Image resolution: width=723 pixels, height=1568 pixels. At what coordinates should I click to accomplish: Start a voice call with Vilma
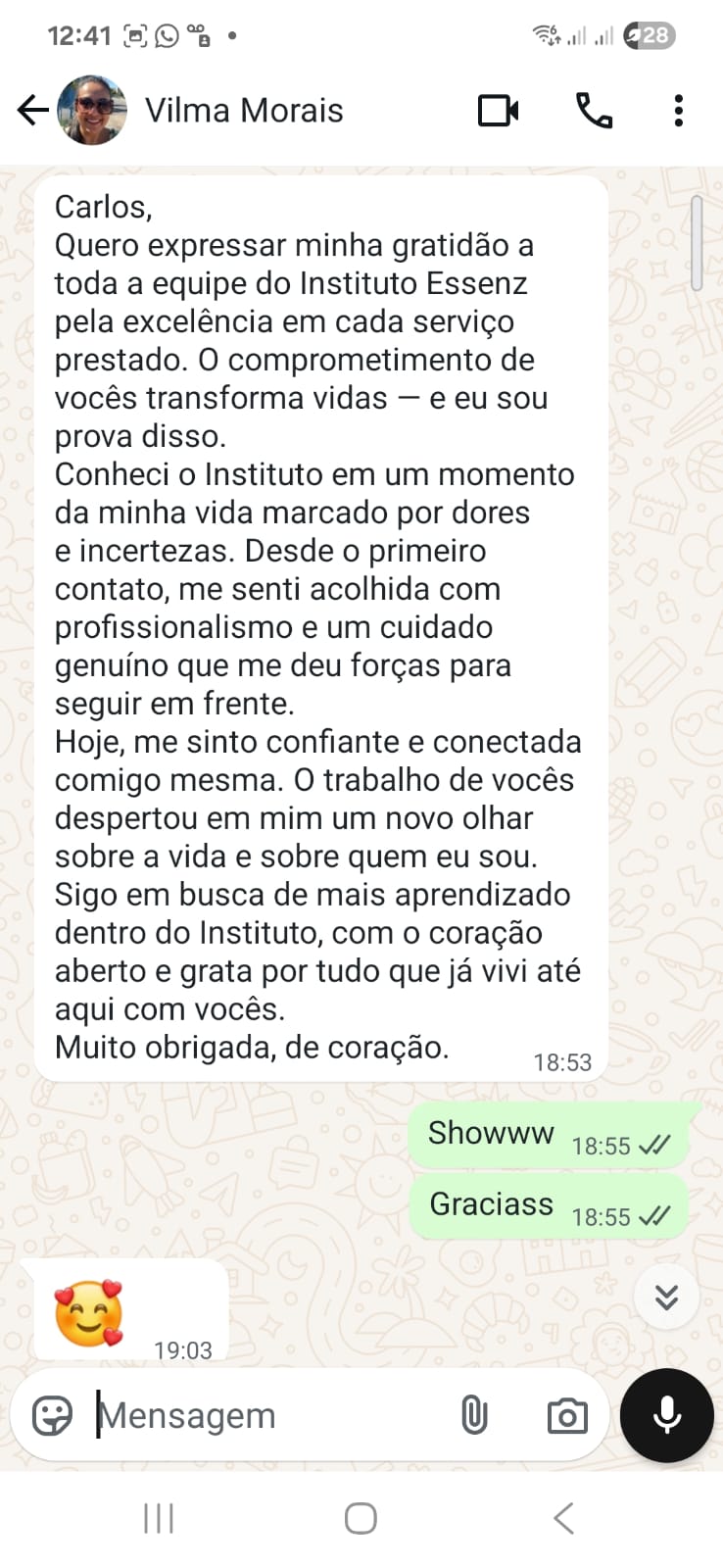594,111
